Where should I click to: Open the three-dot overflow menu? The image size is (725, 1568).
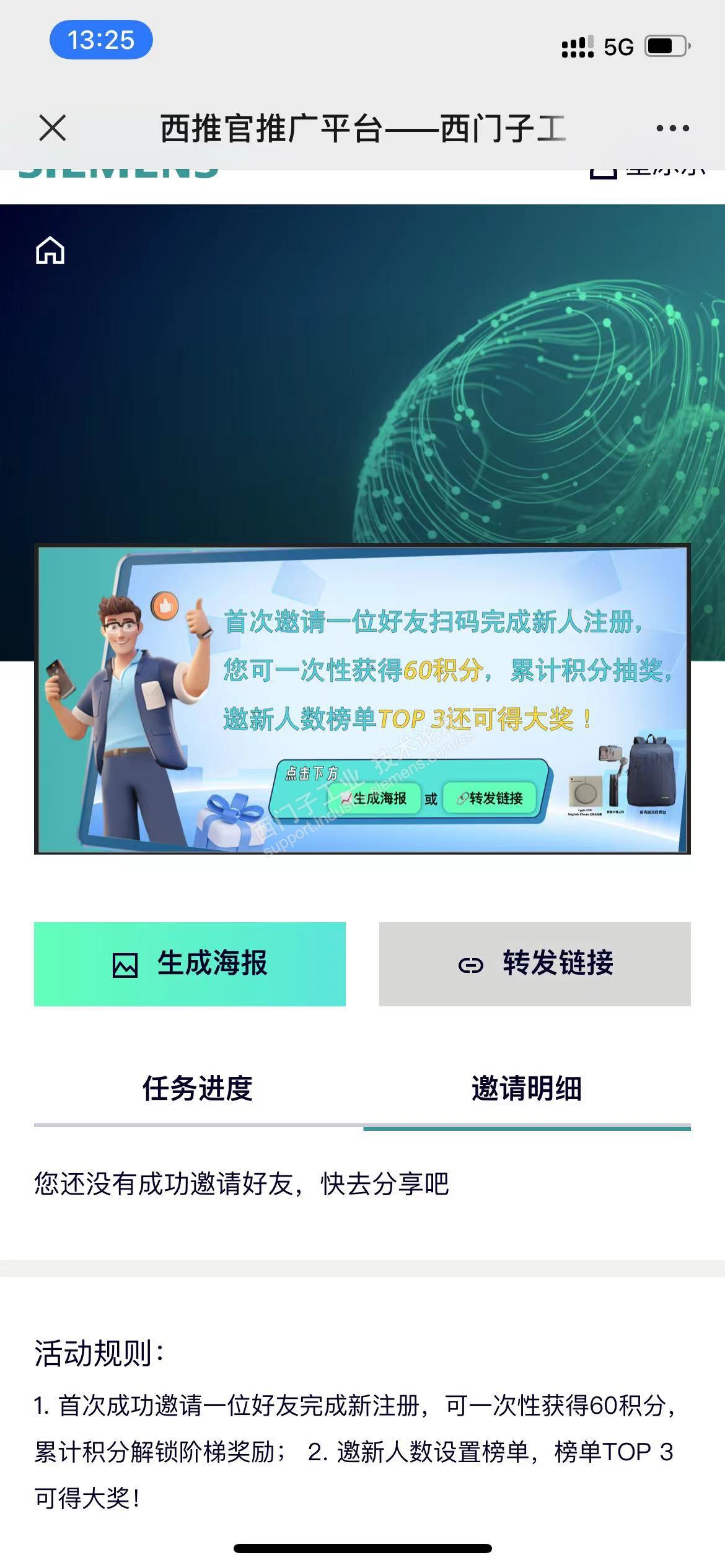672,129
